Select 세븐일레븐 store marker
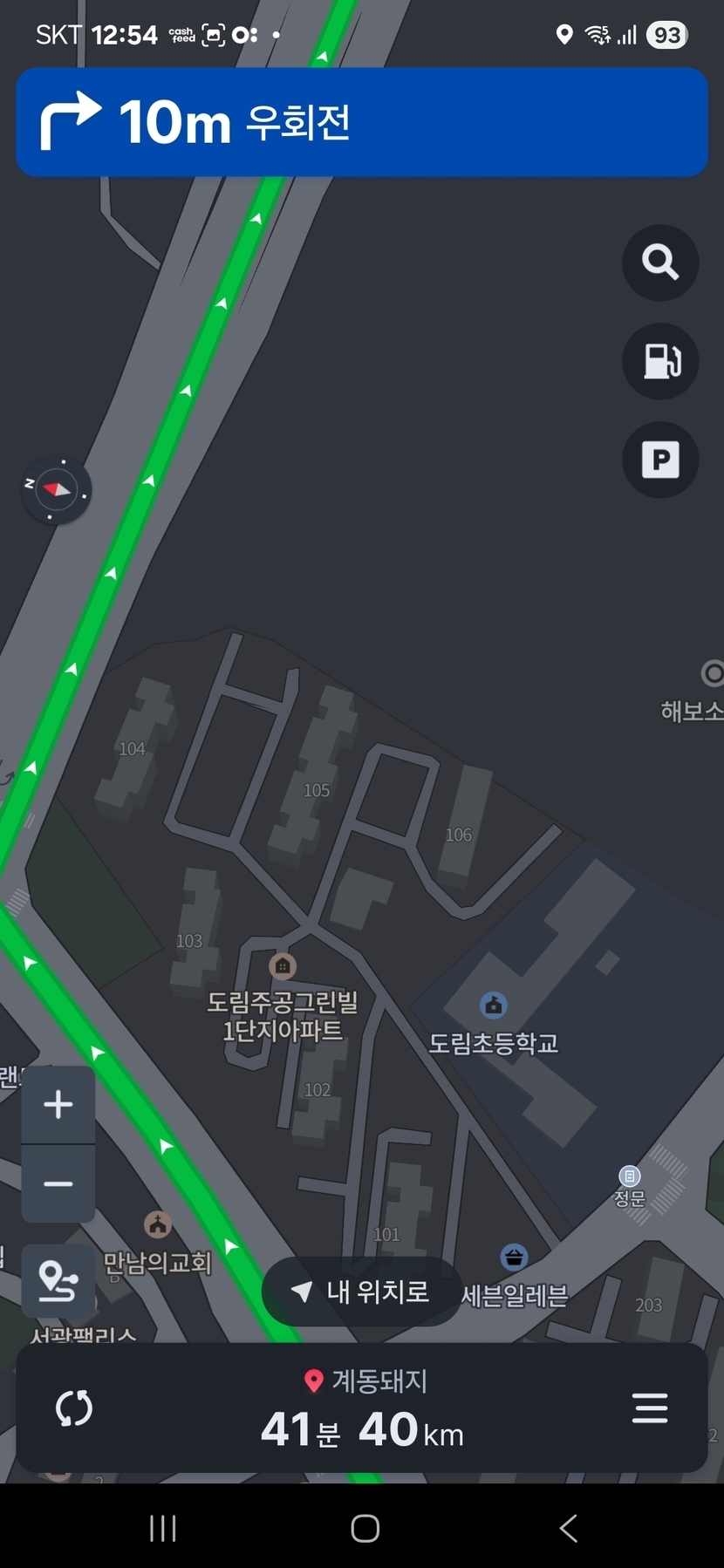This screenshot has height=1568, width=724. click(x=514, y=1258)
